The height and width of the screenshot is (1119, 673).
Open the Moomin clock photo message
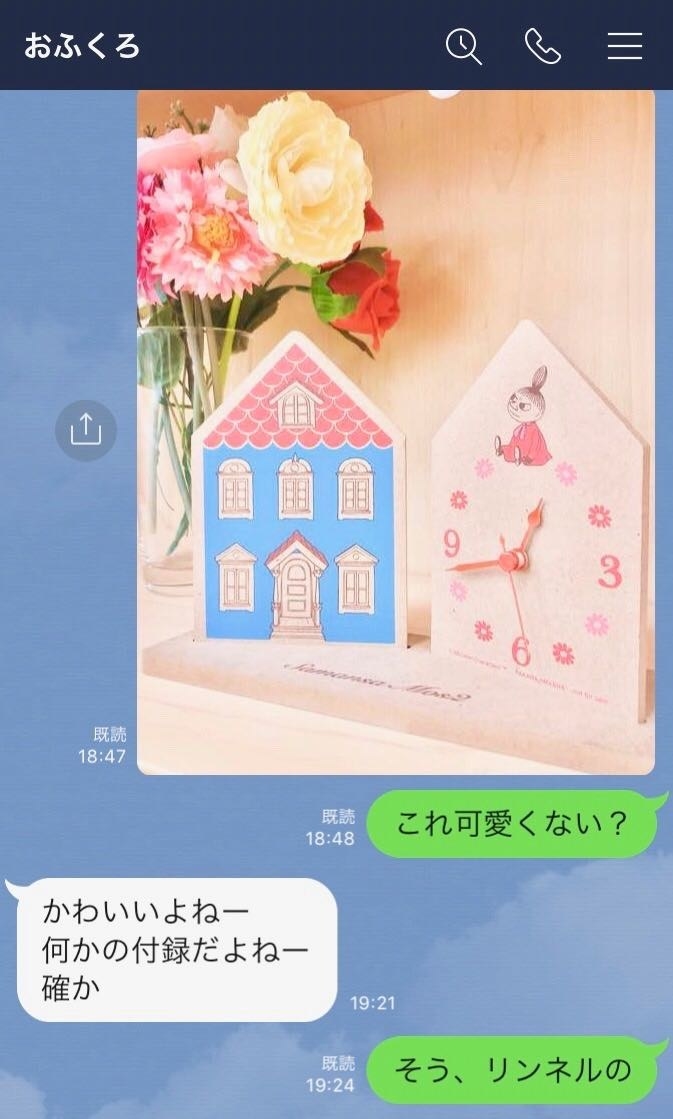pos(396,430)
